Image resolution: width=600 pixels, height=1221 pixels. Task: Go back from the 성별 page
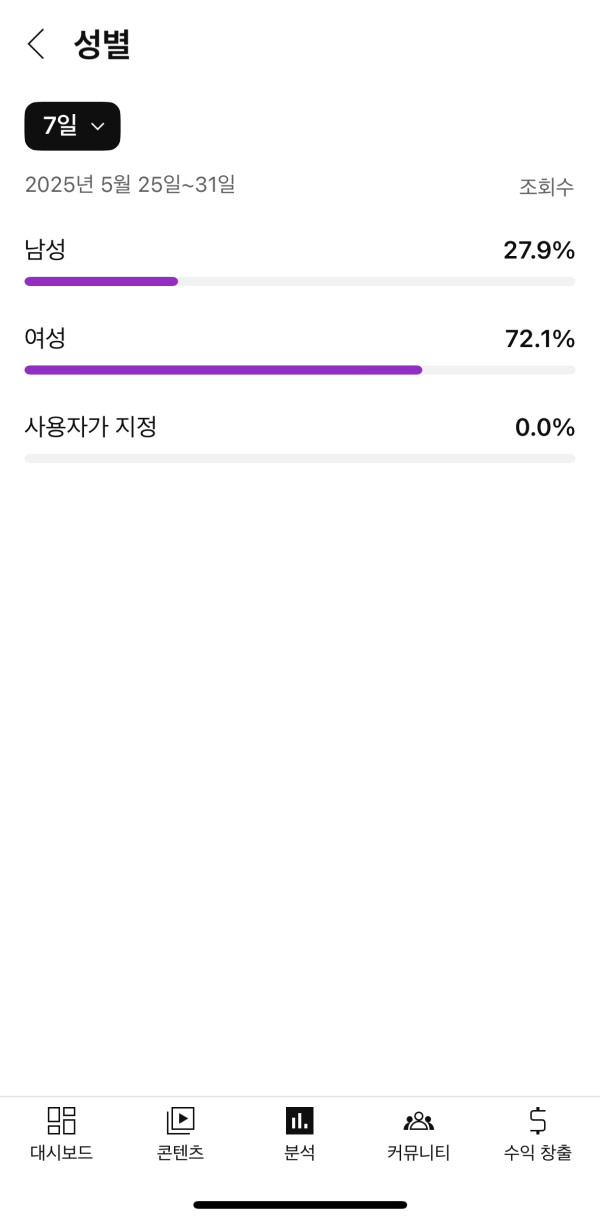37,44
